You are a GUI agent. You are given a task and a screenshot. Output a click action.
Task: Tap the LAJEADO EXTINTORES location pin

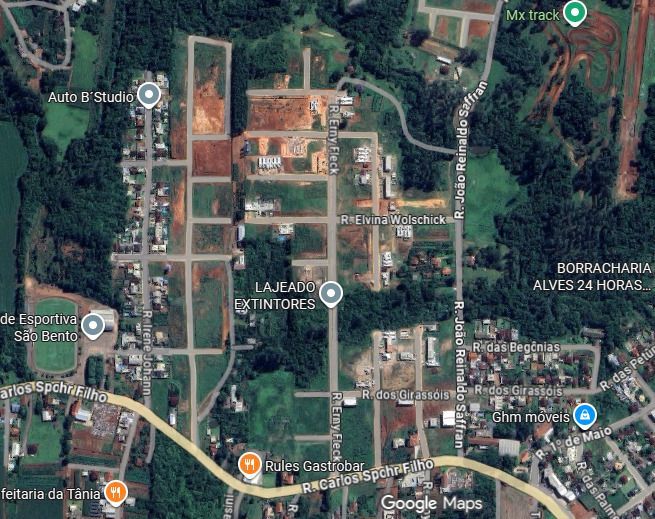coord(330,293)
